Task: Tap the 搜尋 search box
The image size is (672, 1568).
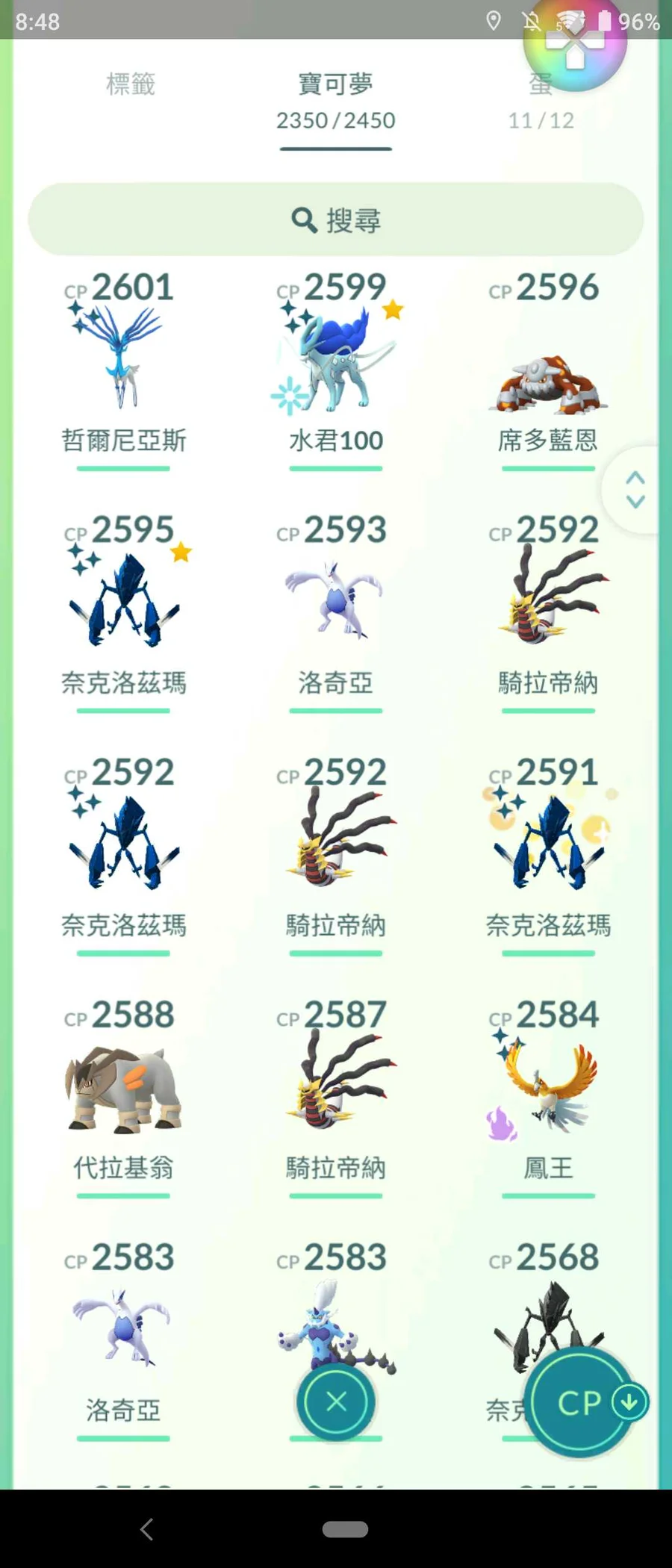Action: pyautogui.click(x=336, y=220)
